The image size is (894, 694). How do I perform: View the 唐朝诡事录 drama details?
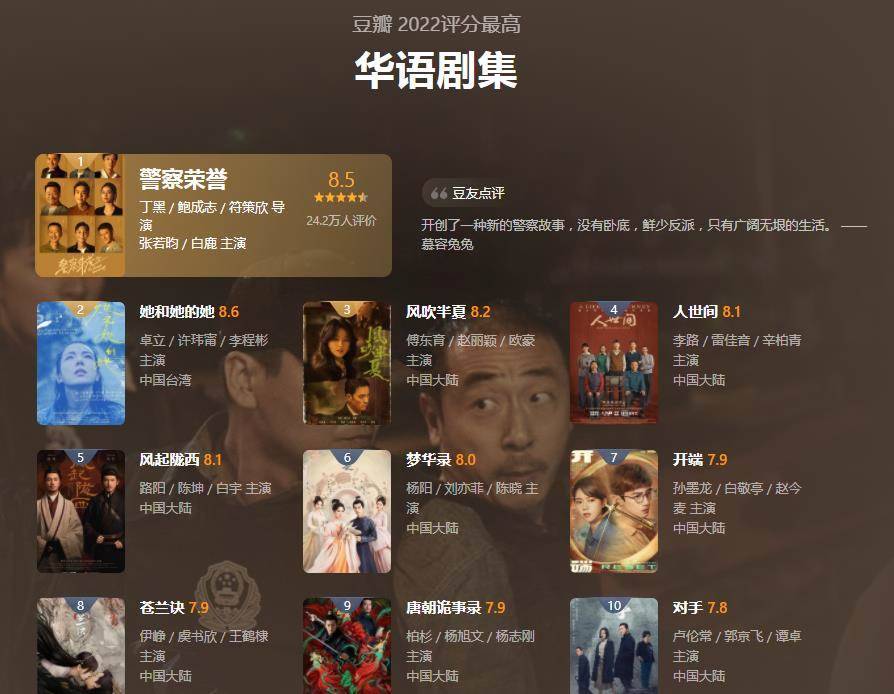coord(443,608)
